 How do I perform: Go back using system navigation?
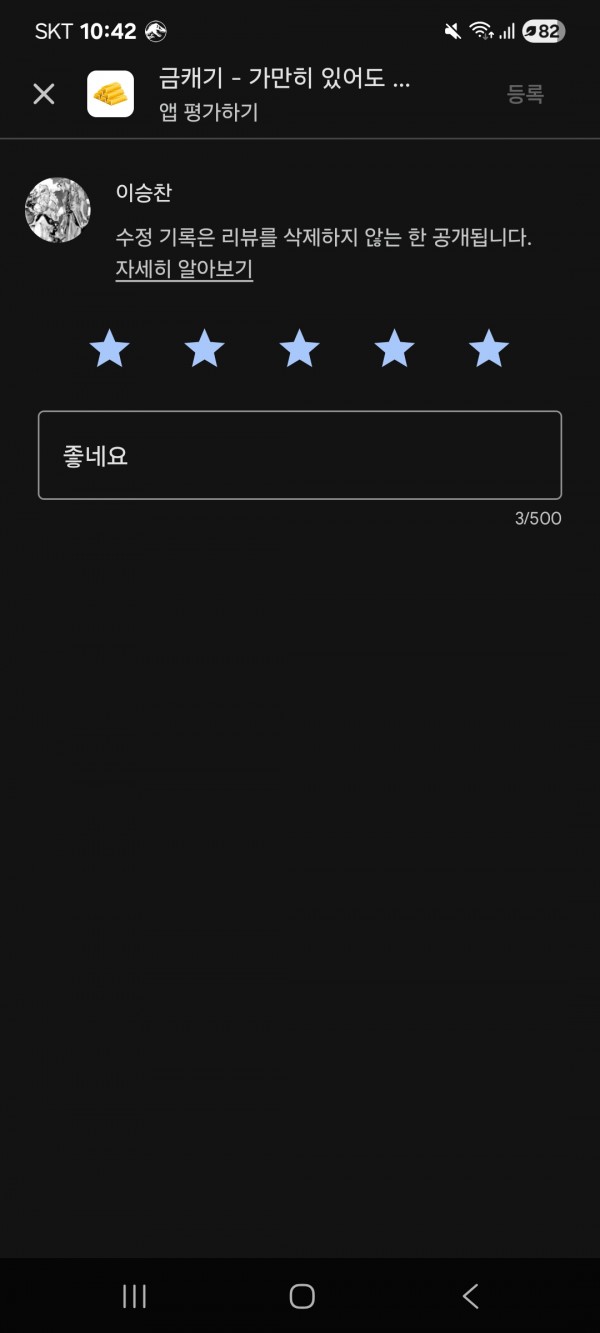470,1296
